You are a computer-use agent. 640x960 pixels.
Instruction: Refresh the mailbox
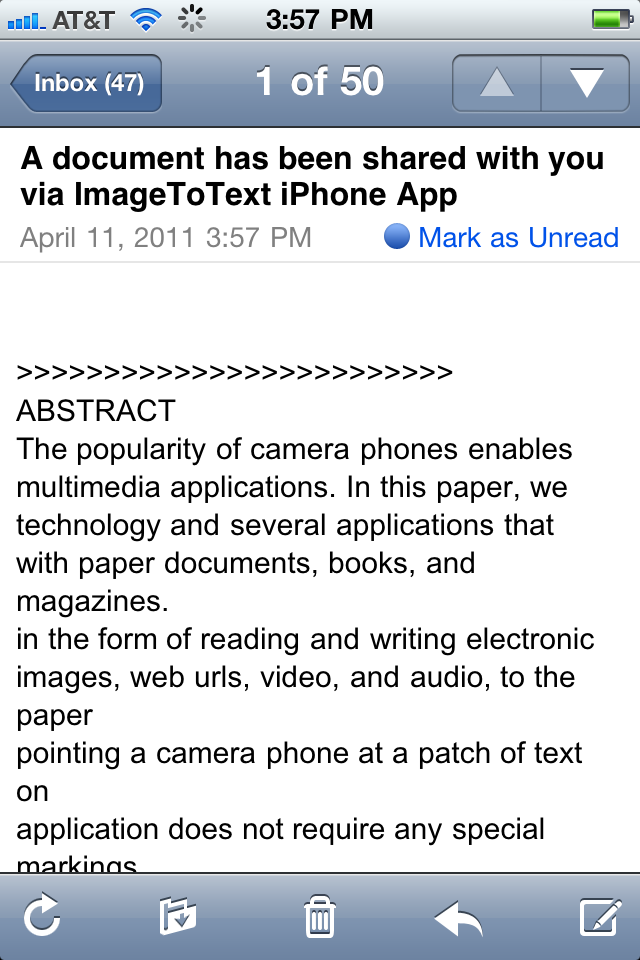pyautogui.click(x=43, y=916)
